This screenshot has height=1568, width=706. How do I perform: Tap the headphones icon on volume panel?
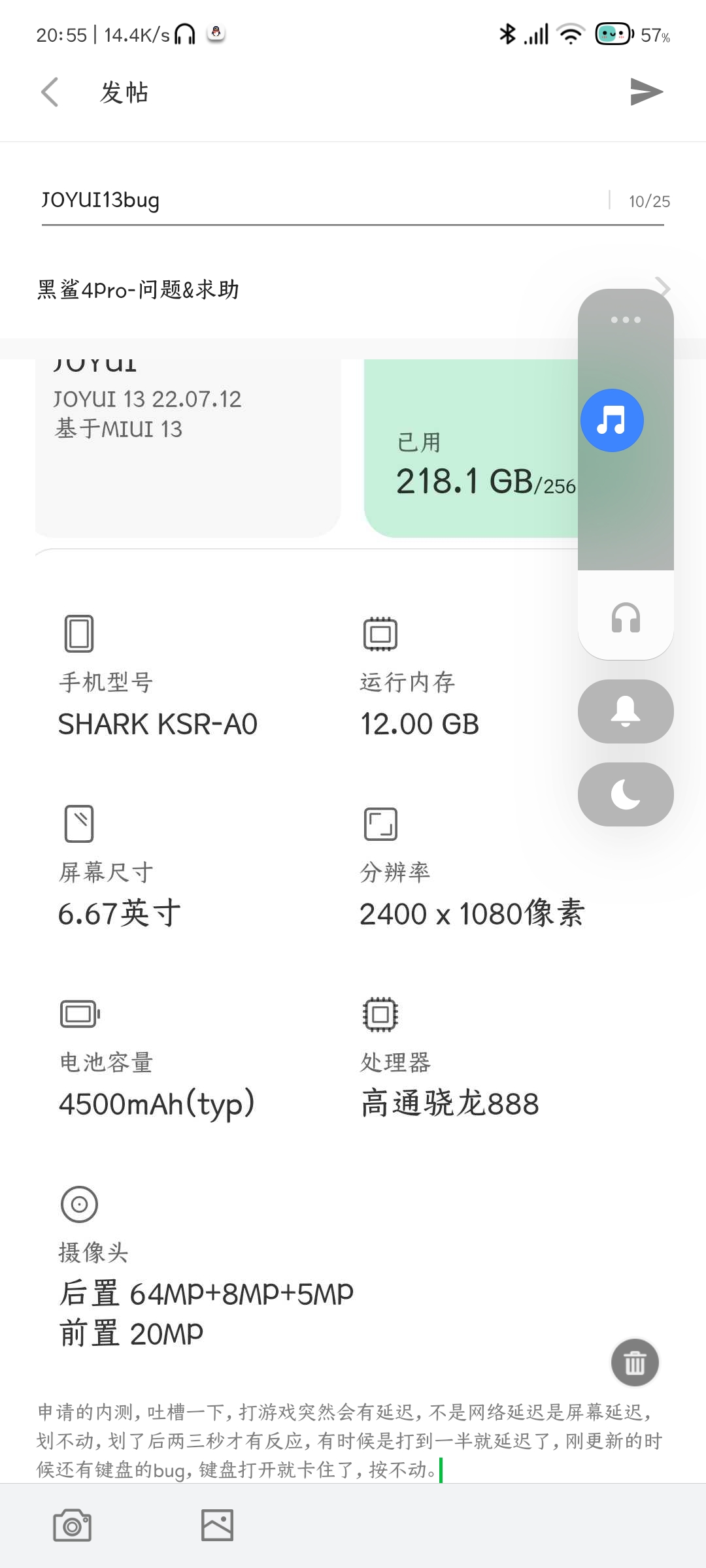[x=626, y=617]
